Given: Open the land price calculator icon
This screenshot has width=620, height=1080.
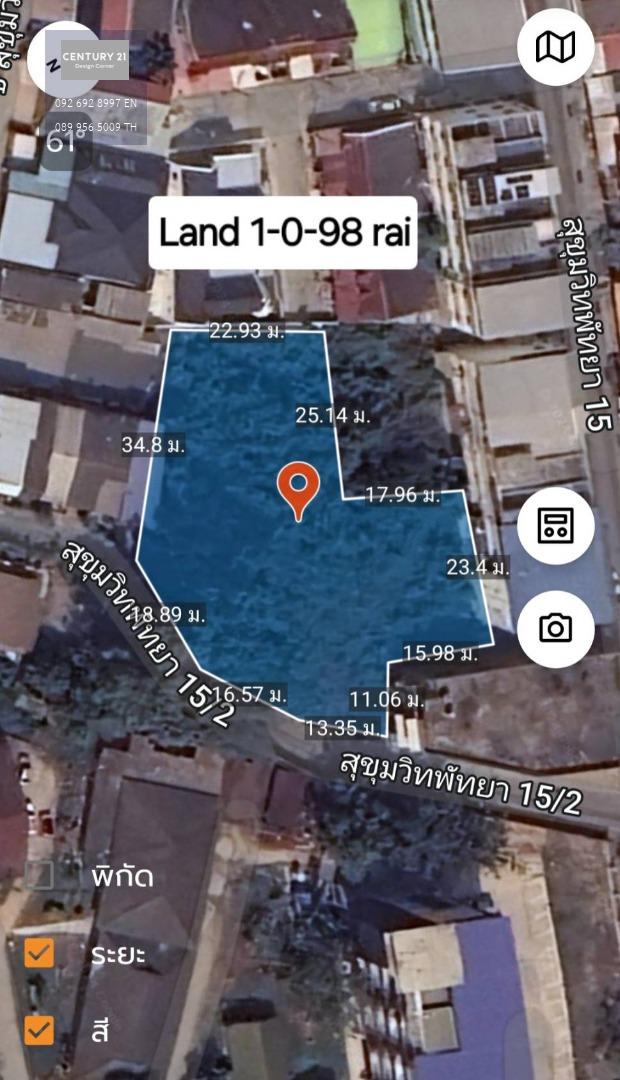Looking at the screenshot, I should coord(555,526).
